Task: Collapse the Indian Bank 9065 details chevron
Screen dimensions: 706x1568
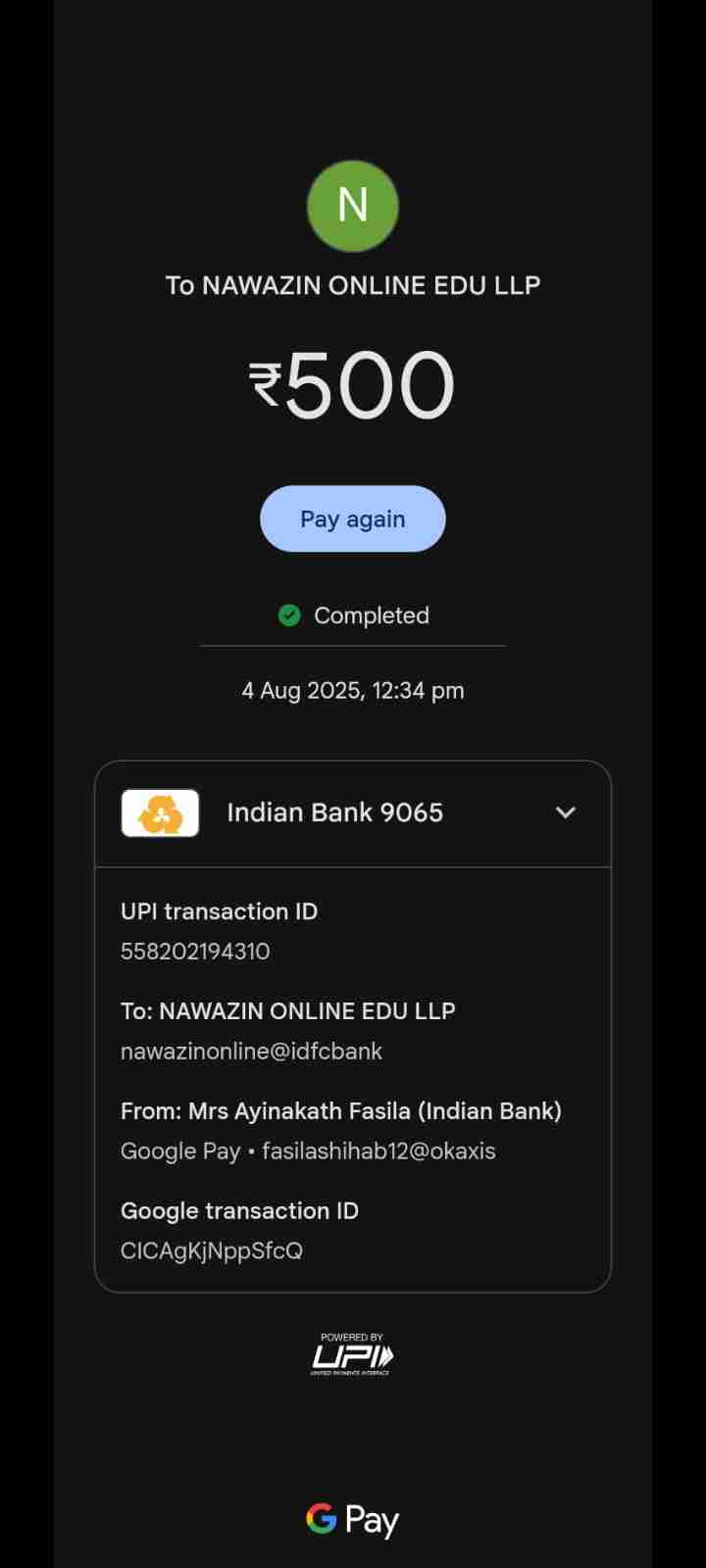Action: tap(565, 812)
